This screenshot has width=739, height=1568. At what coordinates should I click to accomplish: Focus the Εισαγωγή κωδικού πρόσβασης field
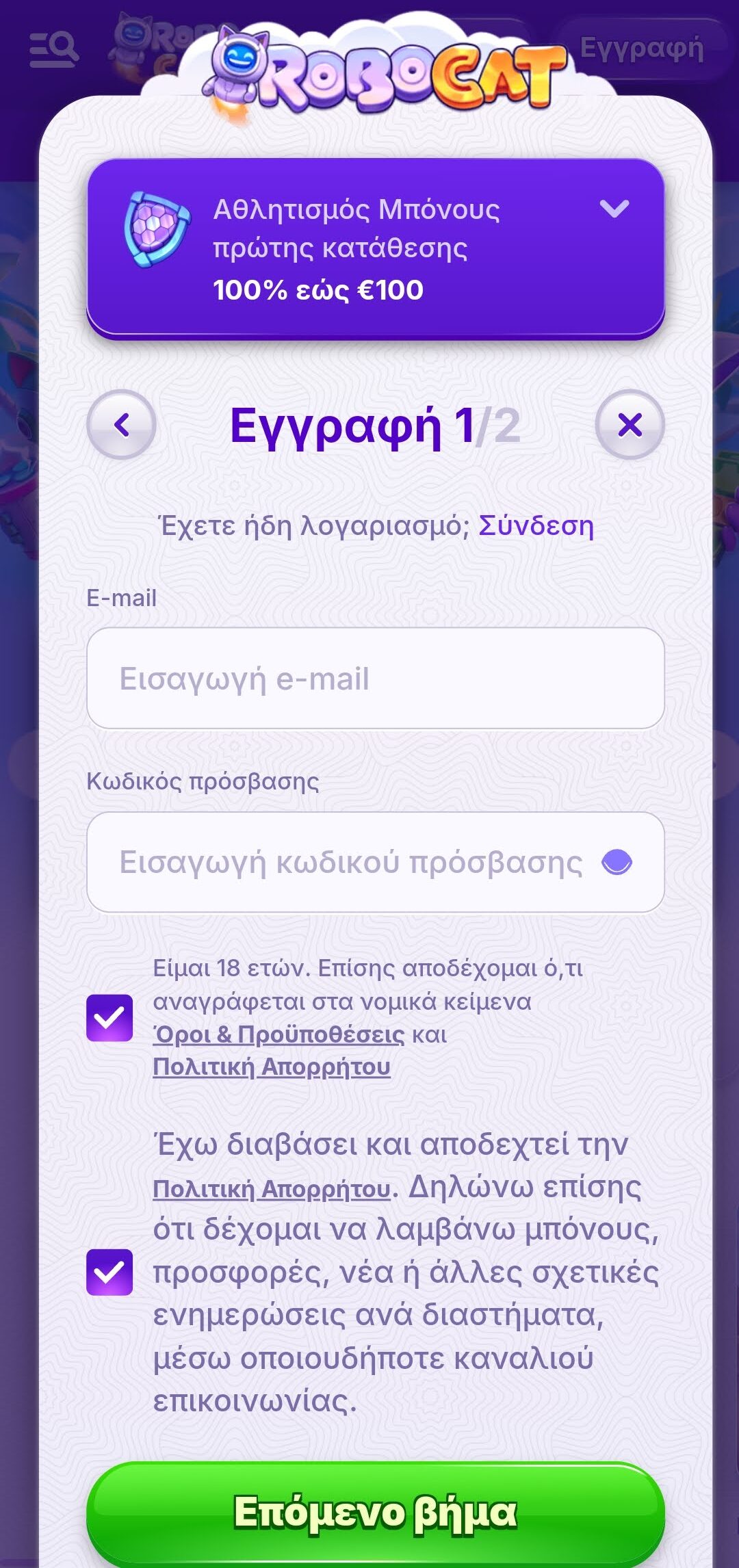tap(349, 862)
